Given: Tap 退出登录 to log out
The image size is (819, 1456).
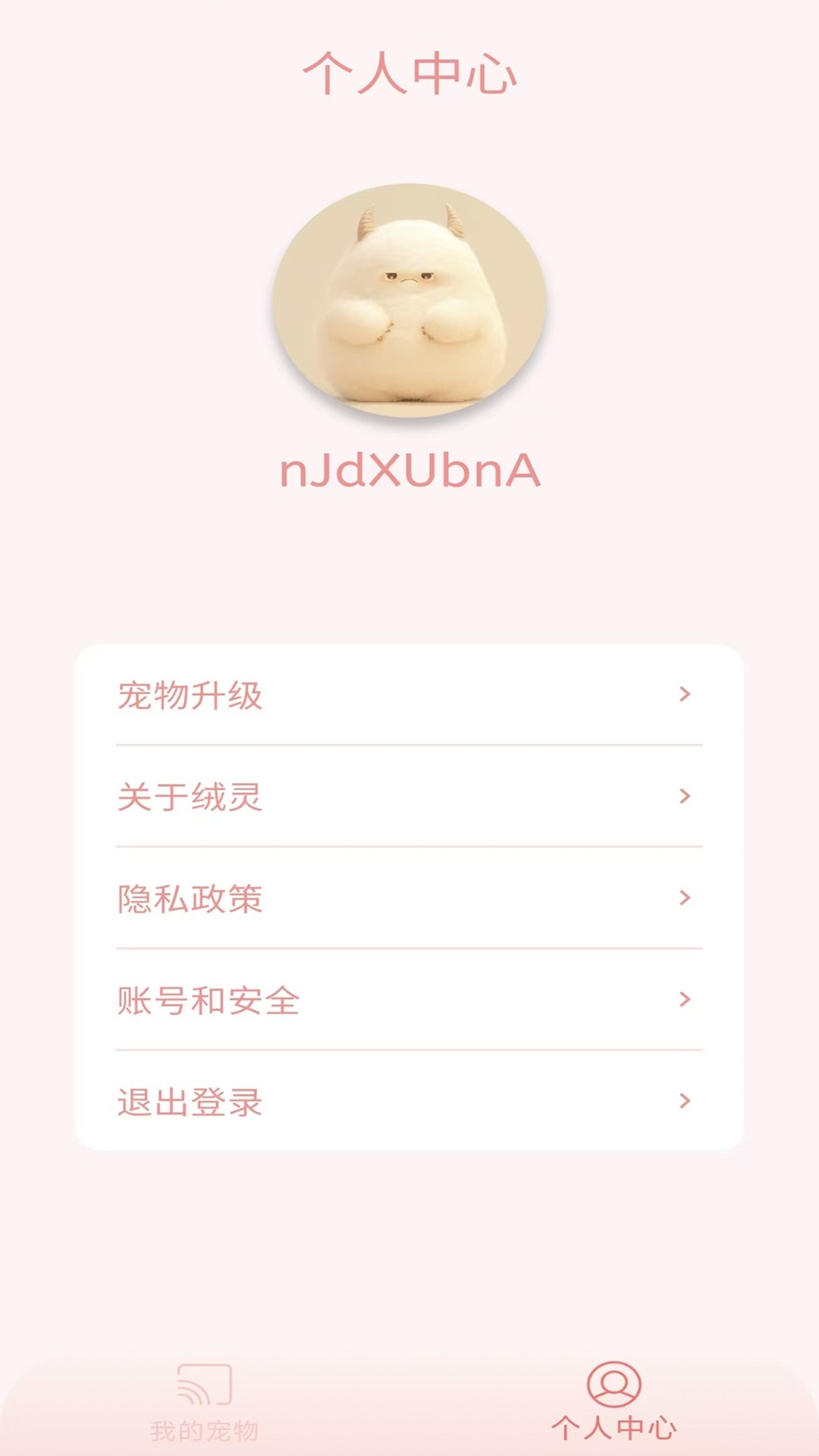Looking at the screenshot, I should [187, 1103].
